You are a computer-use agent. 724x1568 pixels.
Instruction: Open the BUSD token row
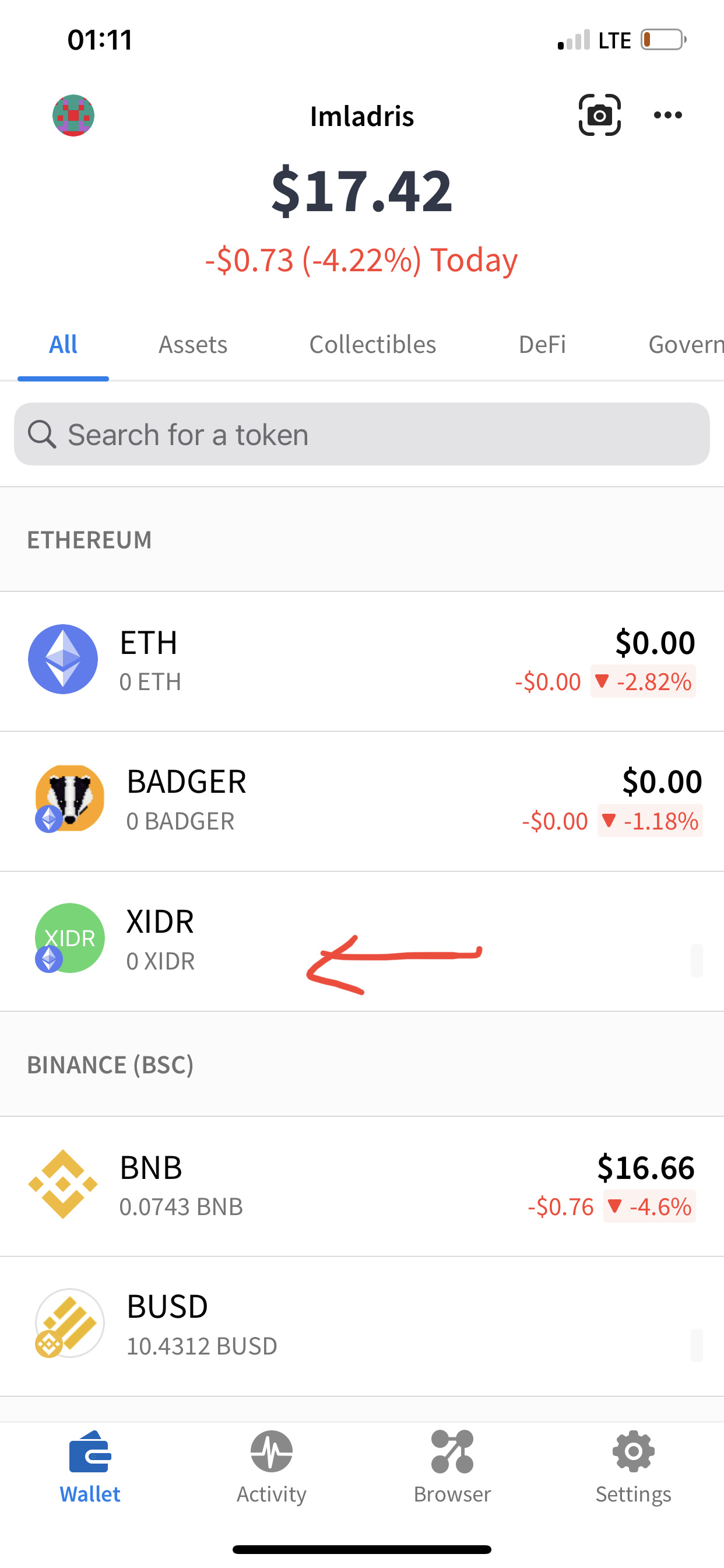(x=362, y=1326)
